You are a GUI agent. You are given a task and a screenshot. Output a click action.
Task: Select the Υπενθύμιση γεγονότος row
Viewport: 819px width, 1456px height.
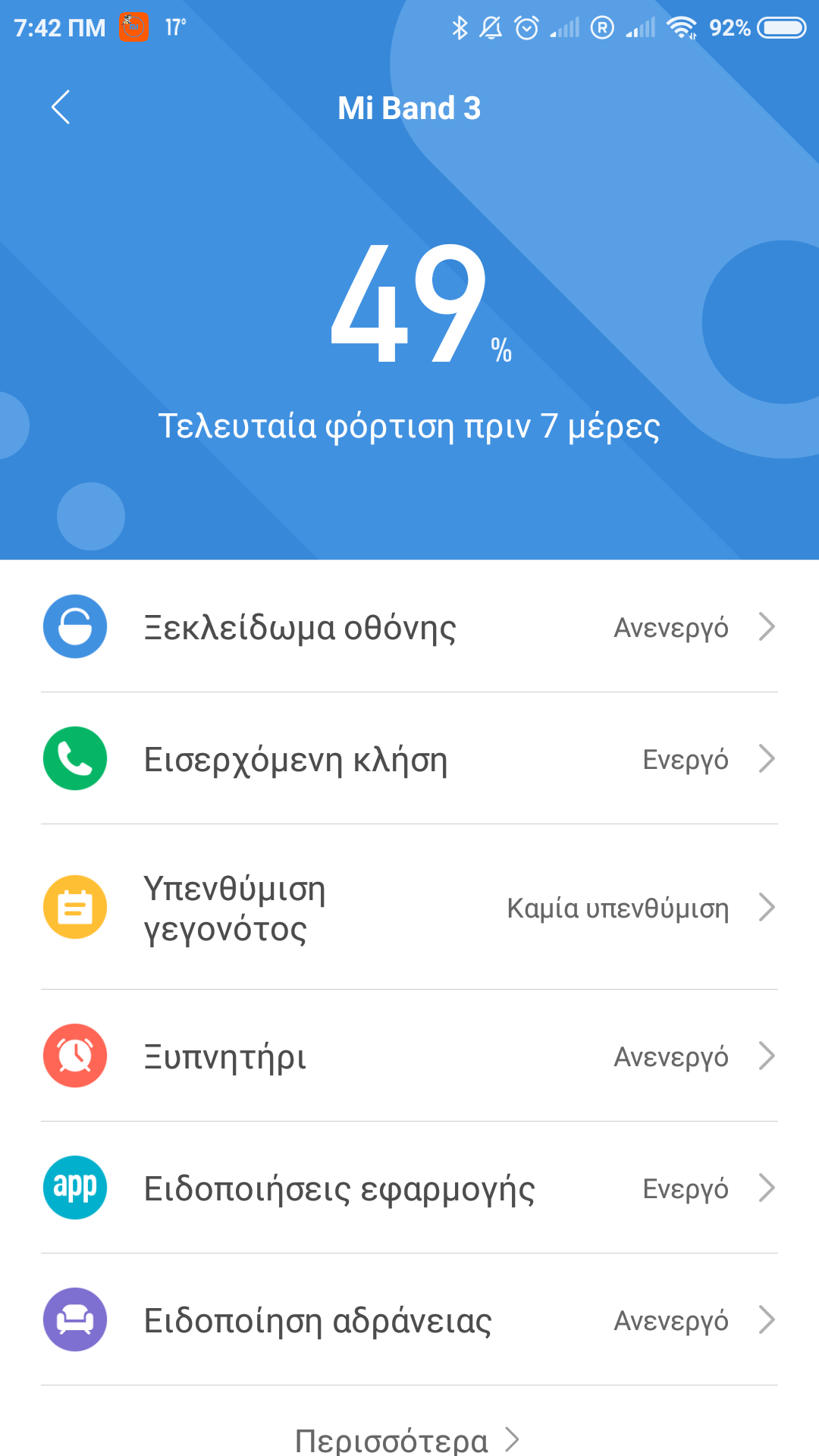409,908
